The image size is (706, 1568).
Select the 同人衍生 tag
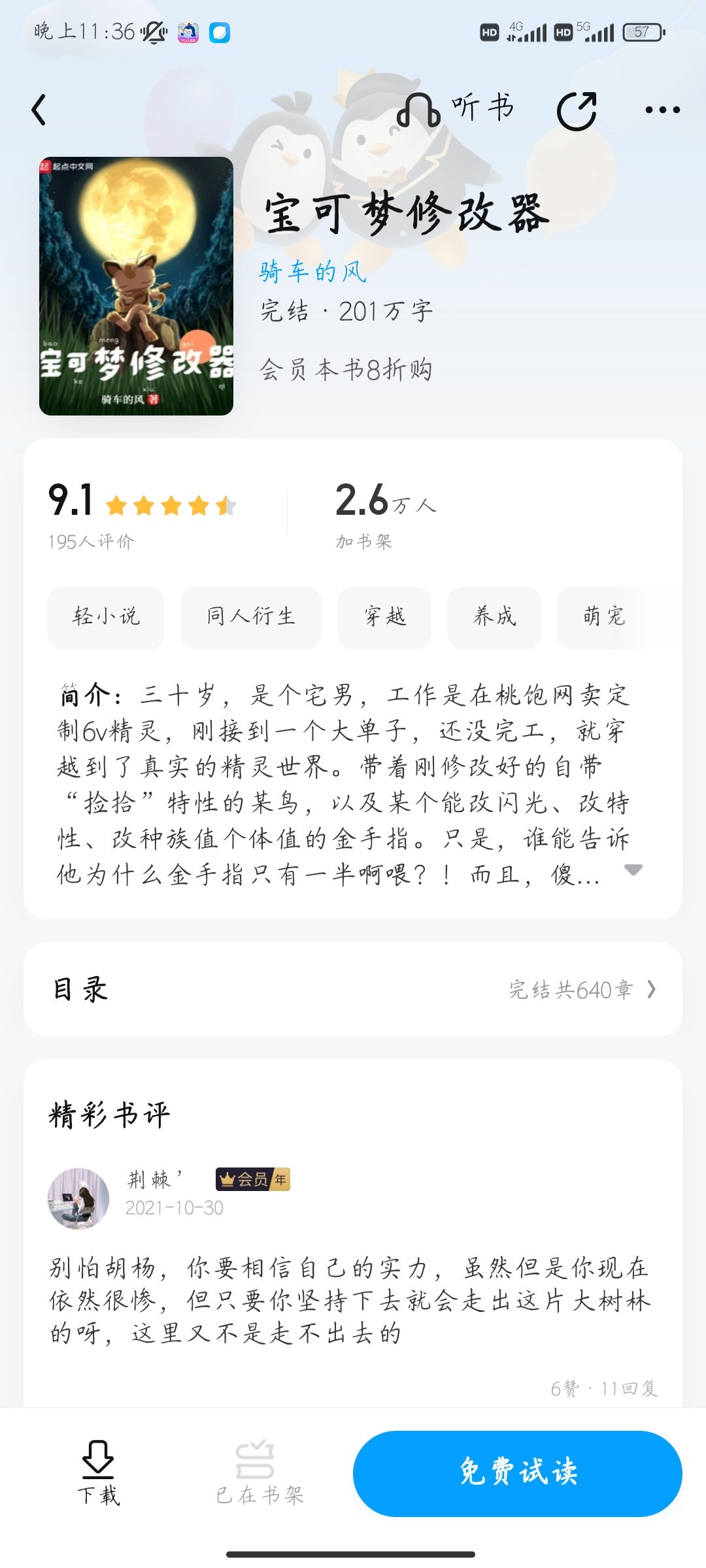point(251,617)
